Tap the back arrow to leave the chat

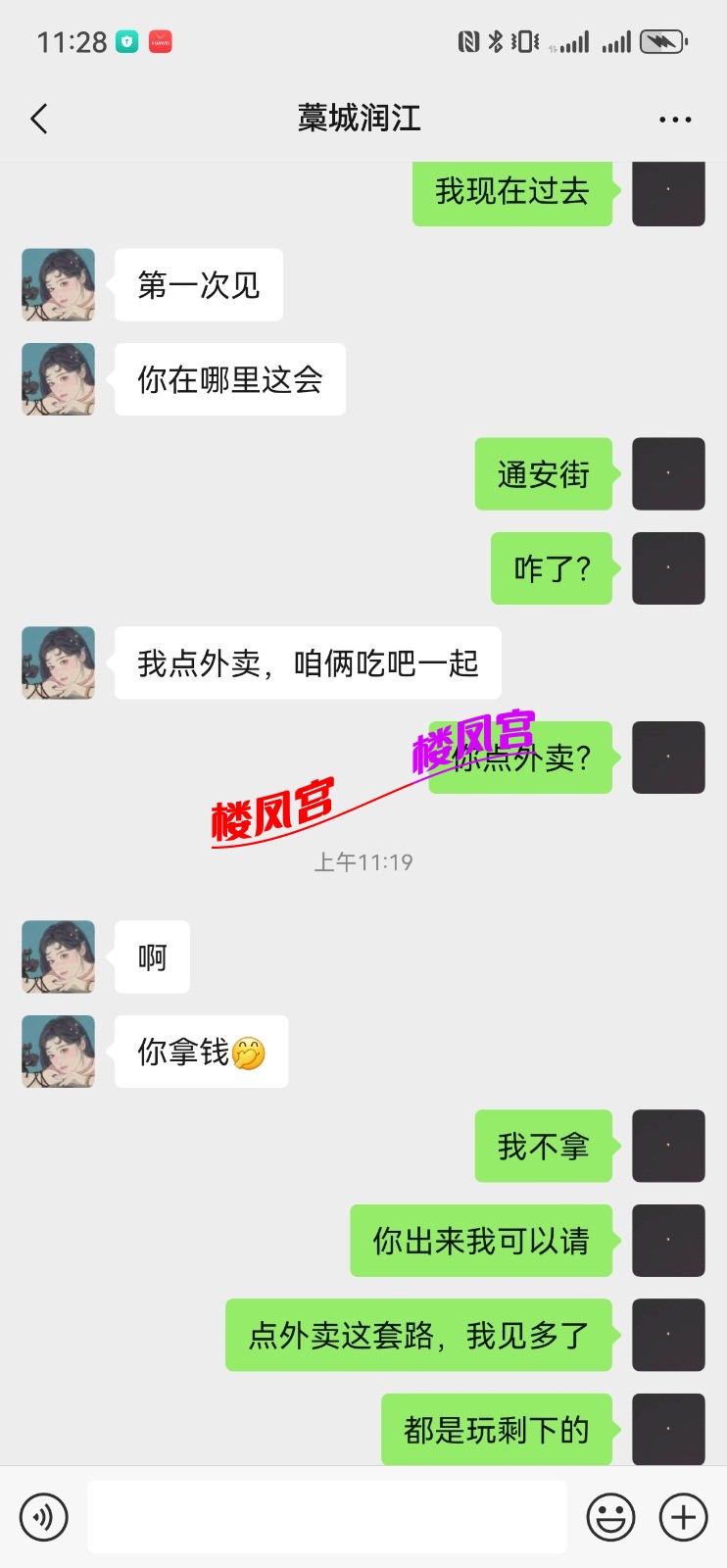coord(39,118)
